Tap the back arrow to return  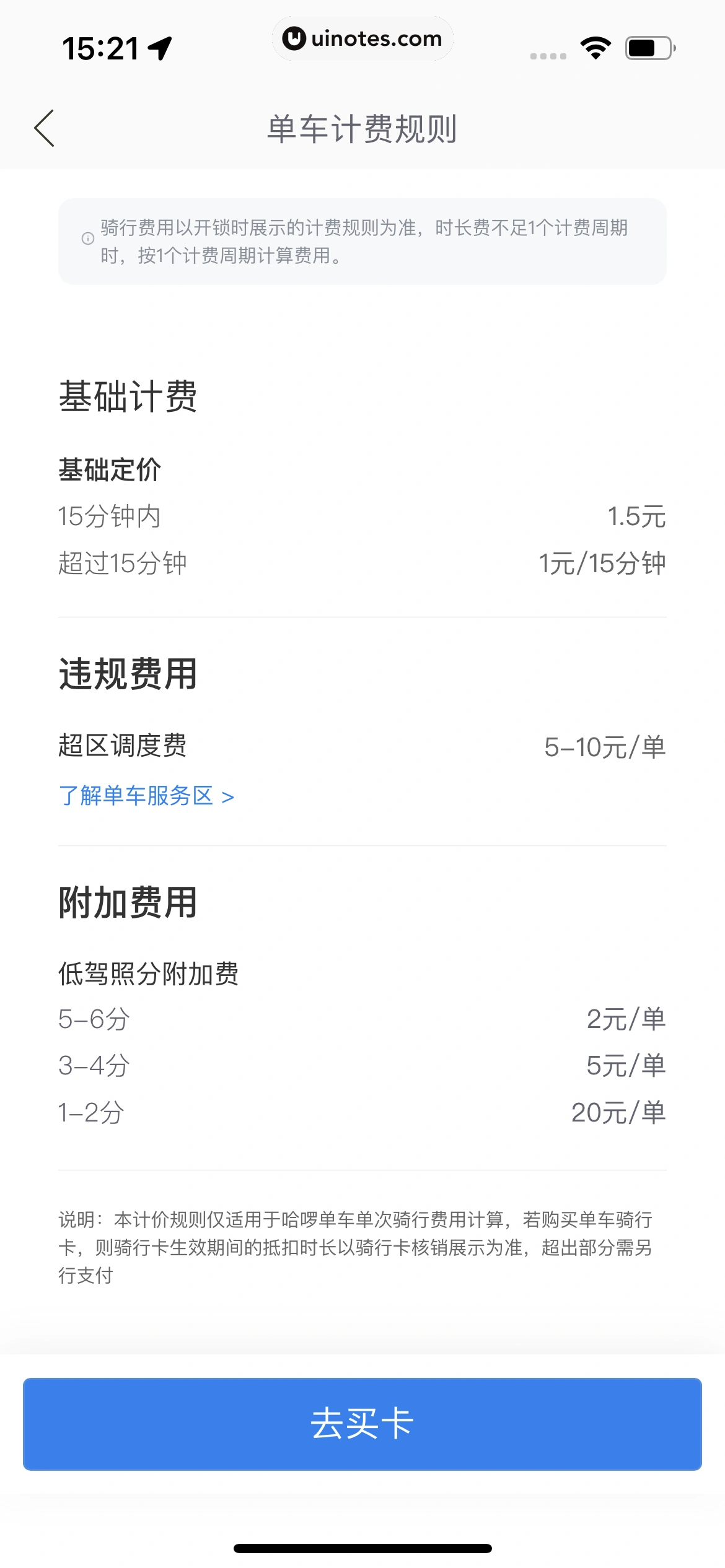click(x=43, y=128)
